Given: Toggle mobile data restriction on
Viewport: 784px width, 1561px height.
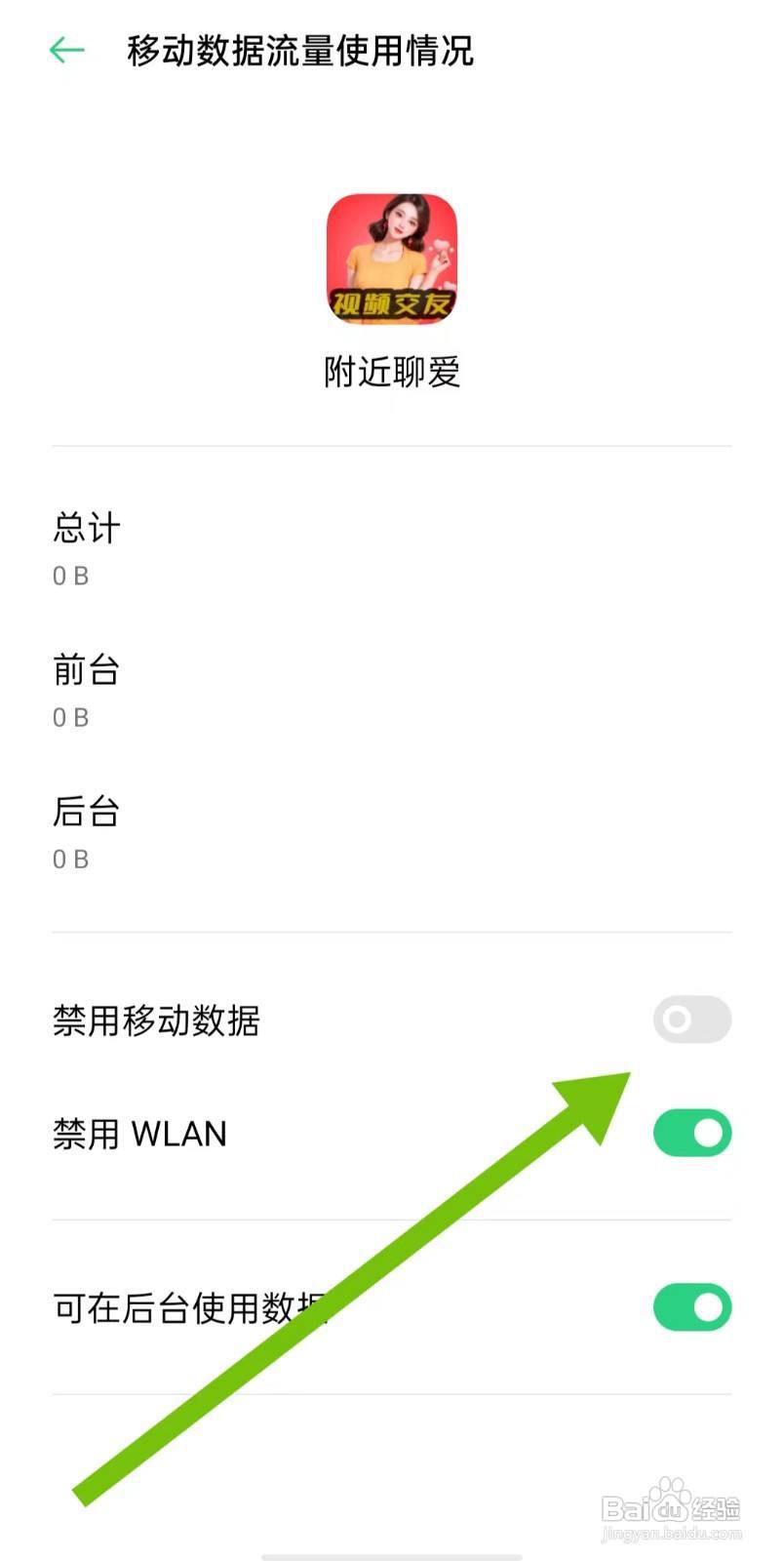Looking at the screenshot, I should click(x=692, y=1020).
